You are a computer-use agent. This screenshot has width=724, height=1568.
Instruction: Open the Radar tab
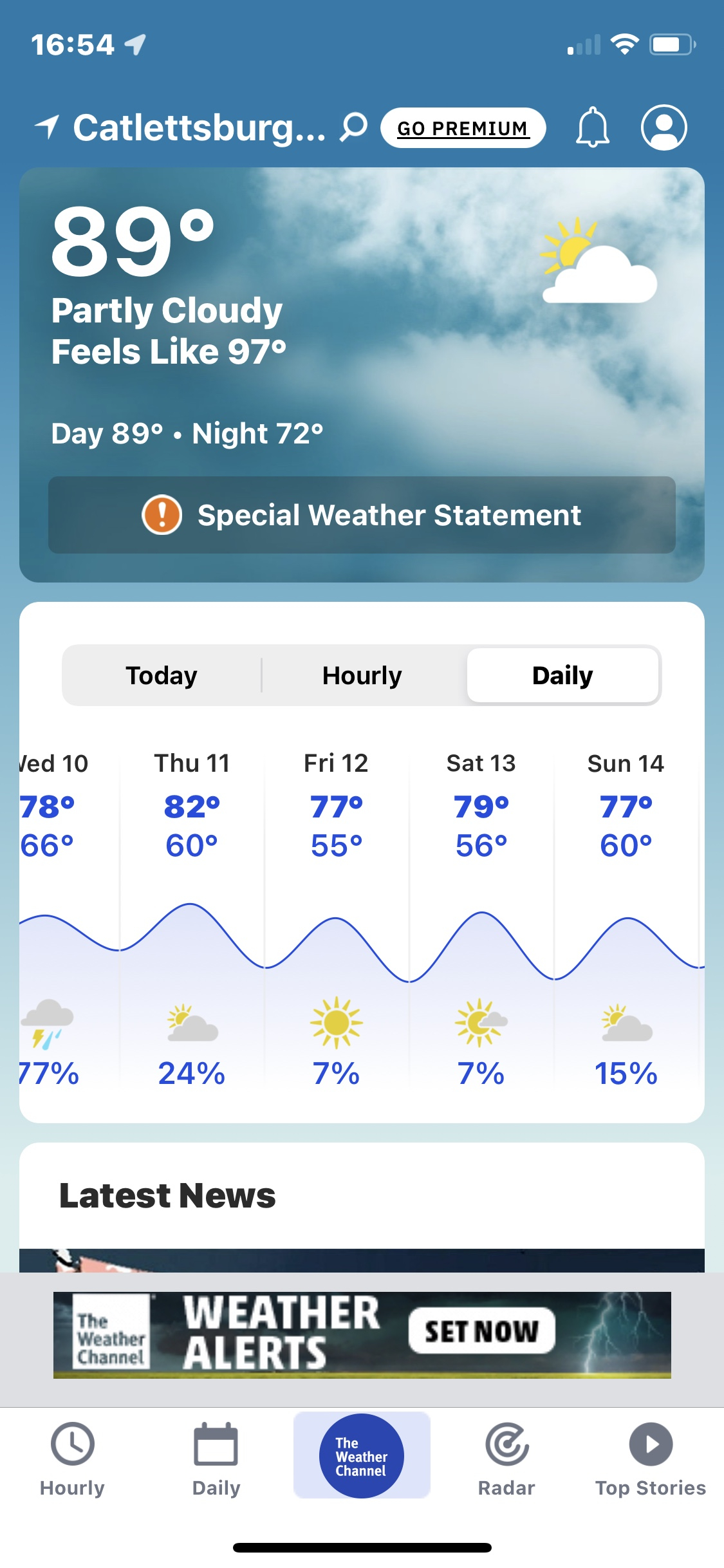(506, 1459)
